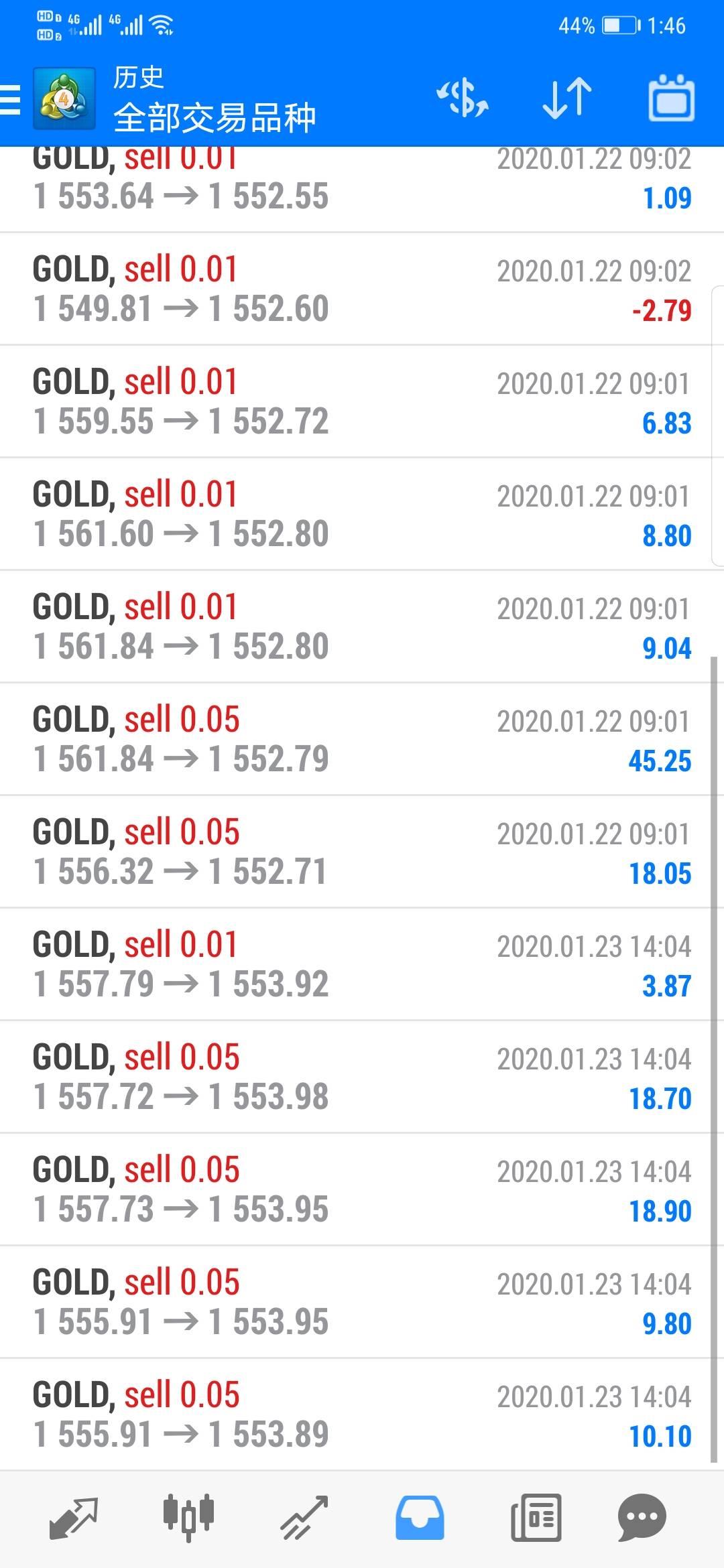The image size is (724, 1568).
Task: Switch to the Quotes tab
Action: pos(74,1517)
